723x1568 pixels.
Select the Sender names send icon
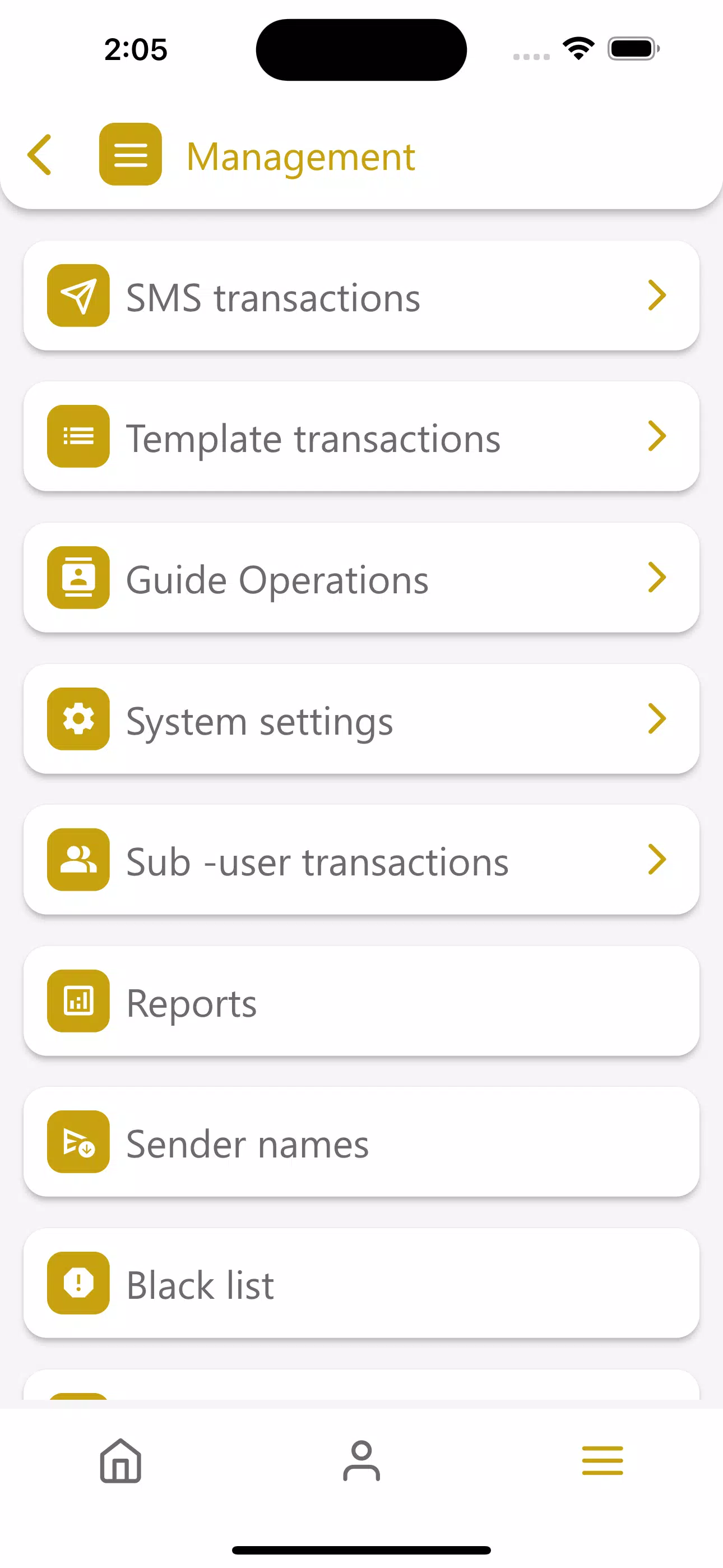tap(78, 1142)
